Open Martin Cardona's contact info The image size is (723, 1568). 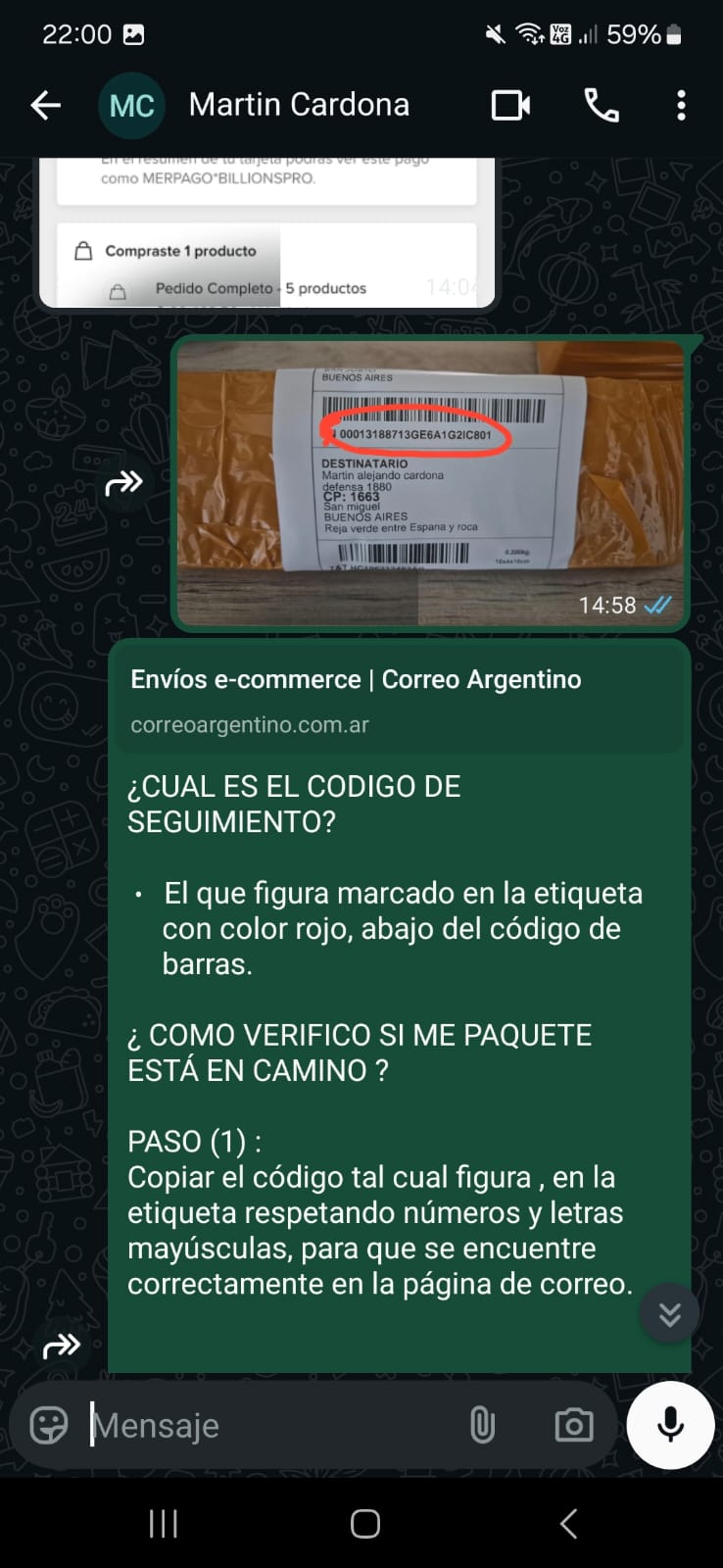coord(298,105)
